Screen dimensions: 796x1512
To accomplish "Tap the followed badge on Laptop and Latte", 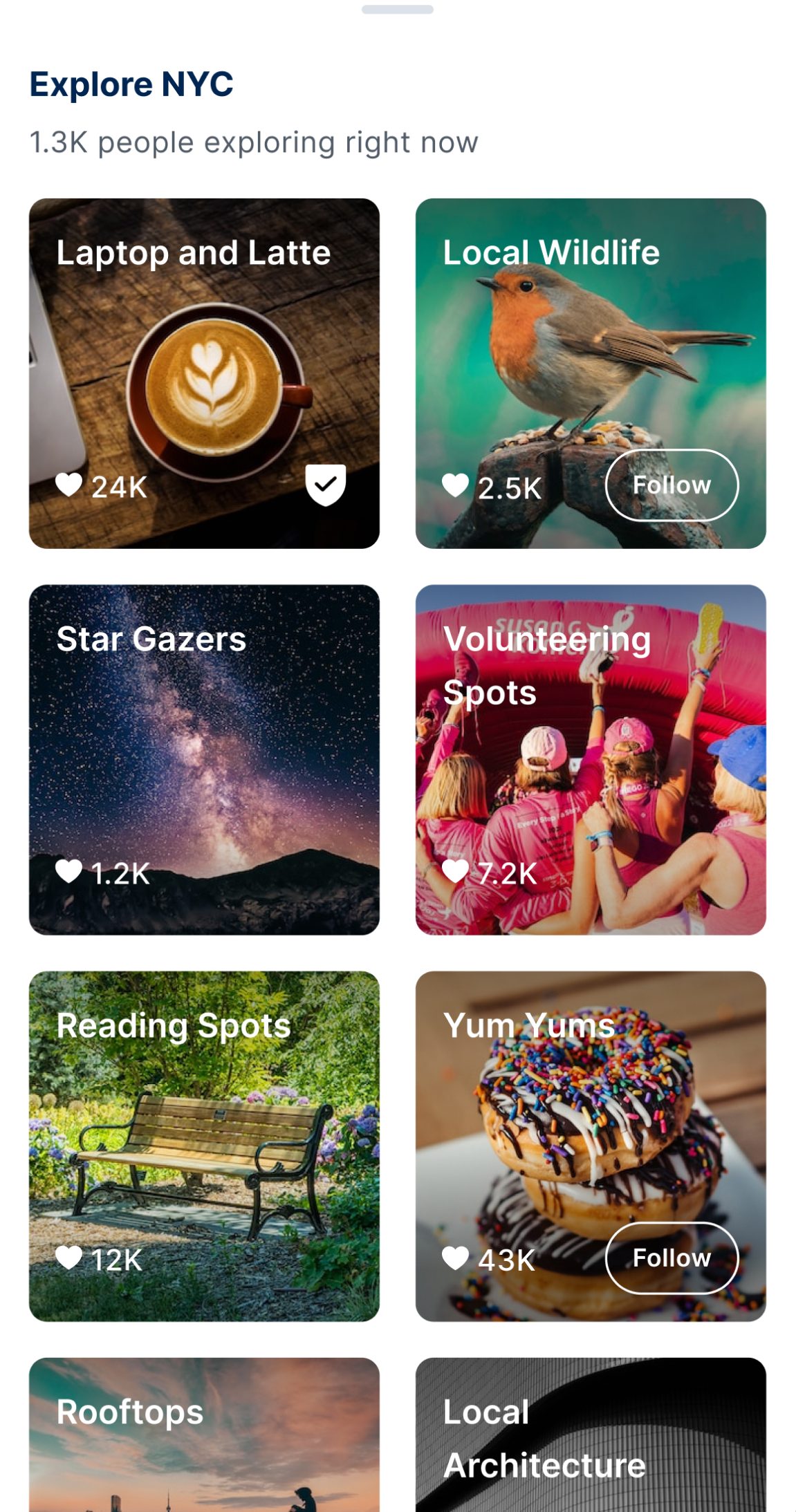I will click(x=326, y=485).
